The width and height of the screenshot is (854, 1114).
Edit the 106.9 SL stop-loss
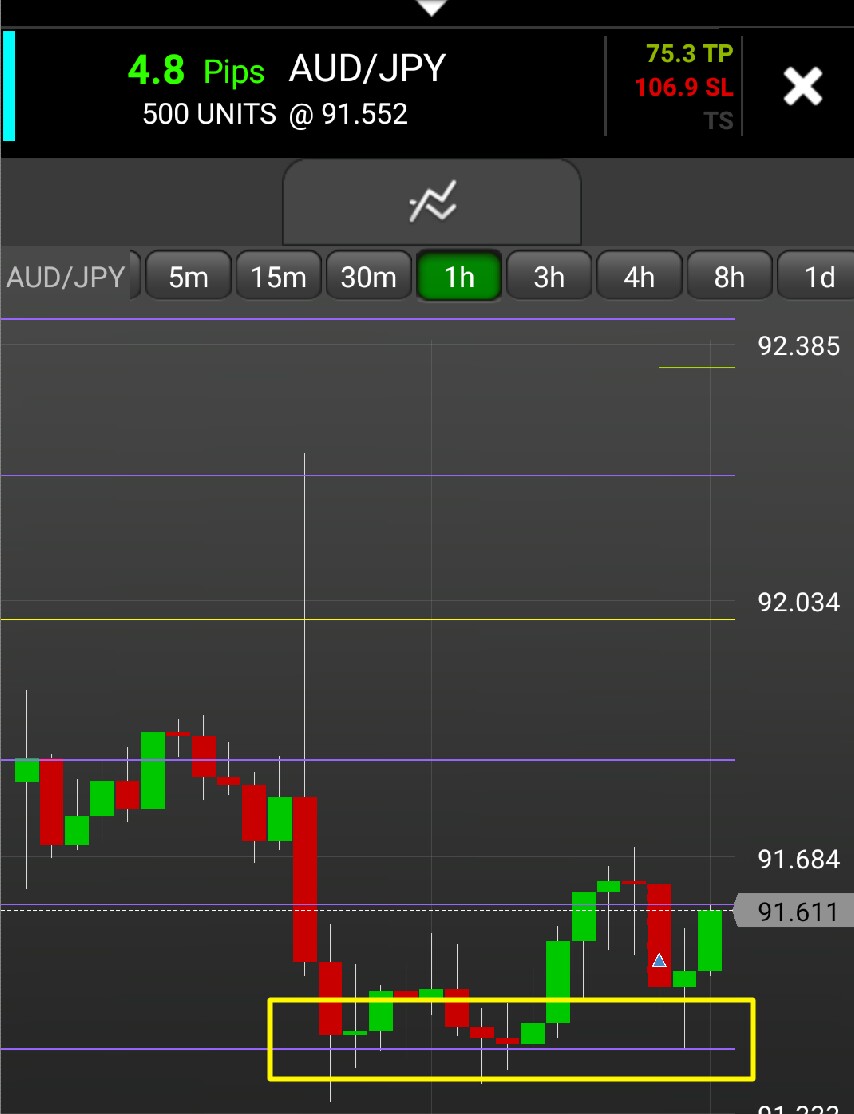[684, 87]
